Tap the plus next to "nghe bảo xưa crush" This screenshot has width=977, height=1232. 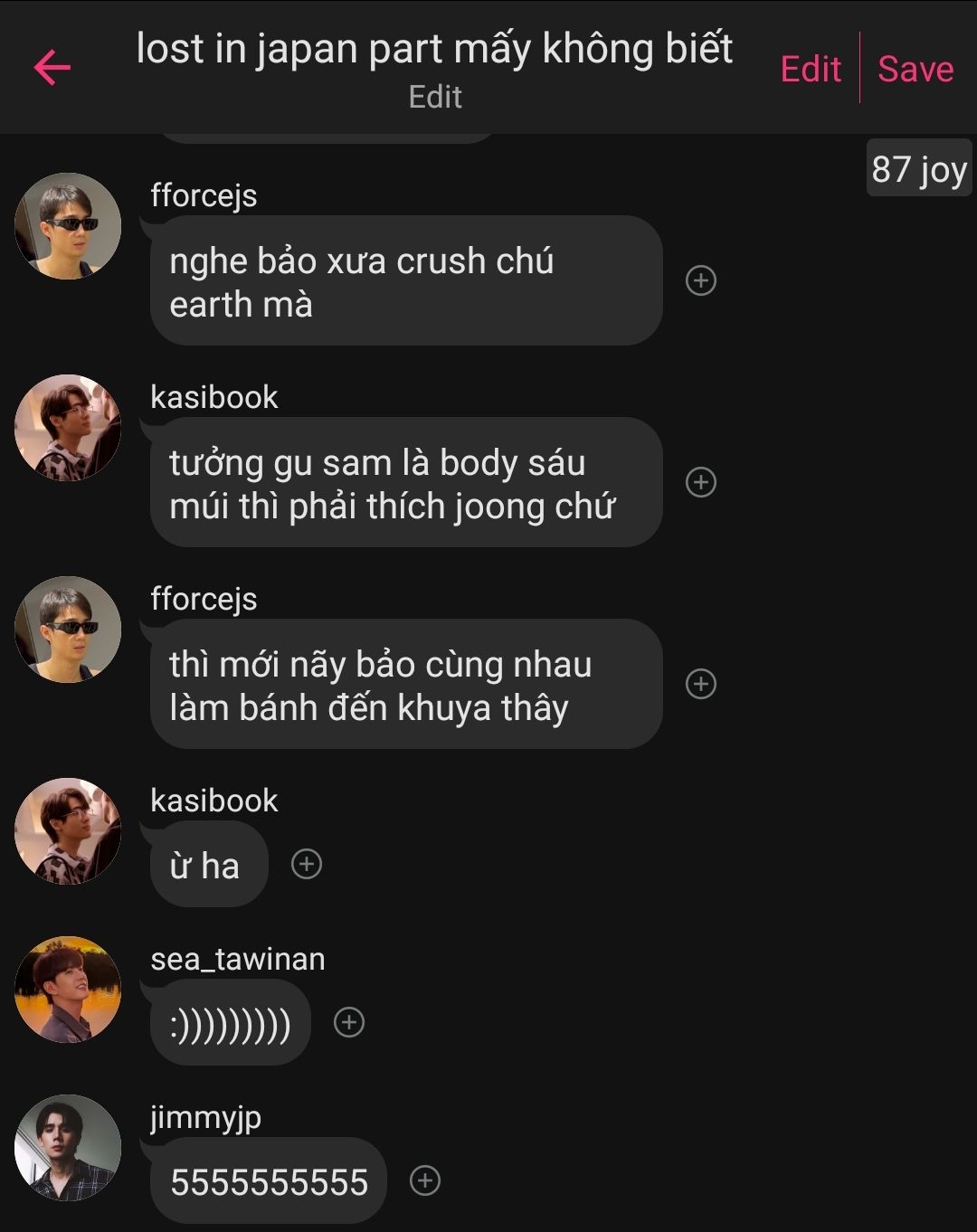(x=701, y=280)
